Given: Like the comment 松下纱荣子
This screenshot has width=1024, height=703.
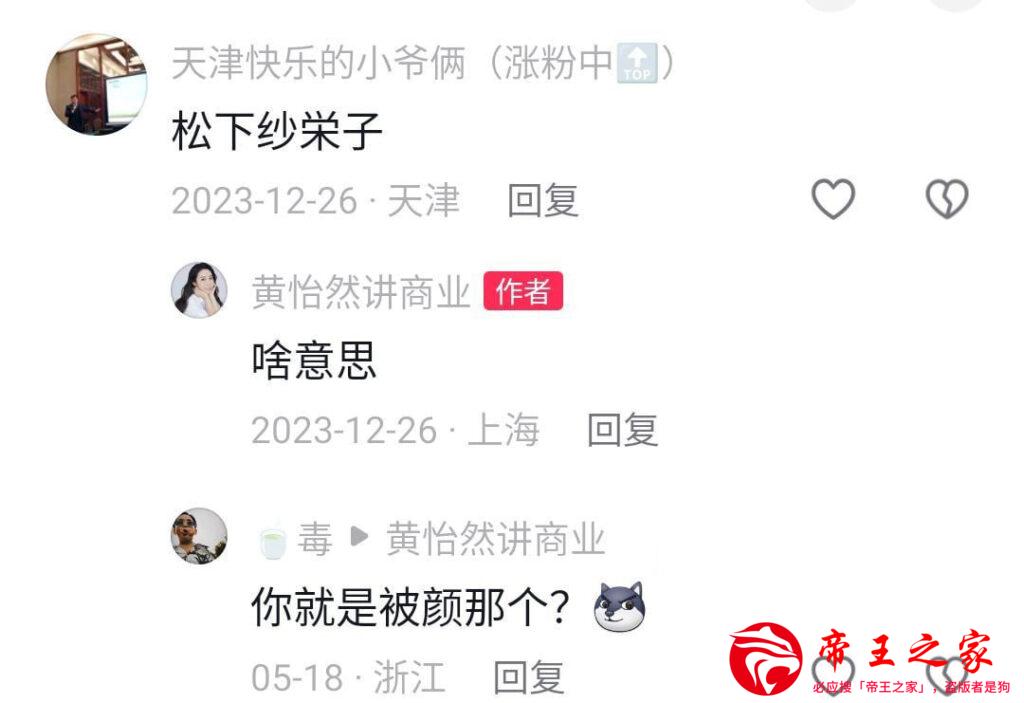Looking at the screenshot, I should point(832,200).
